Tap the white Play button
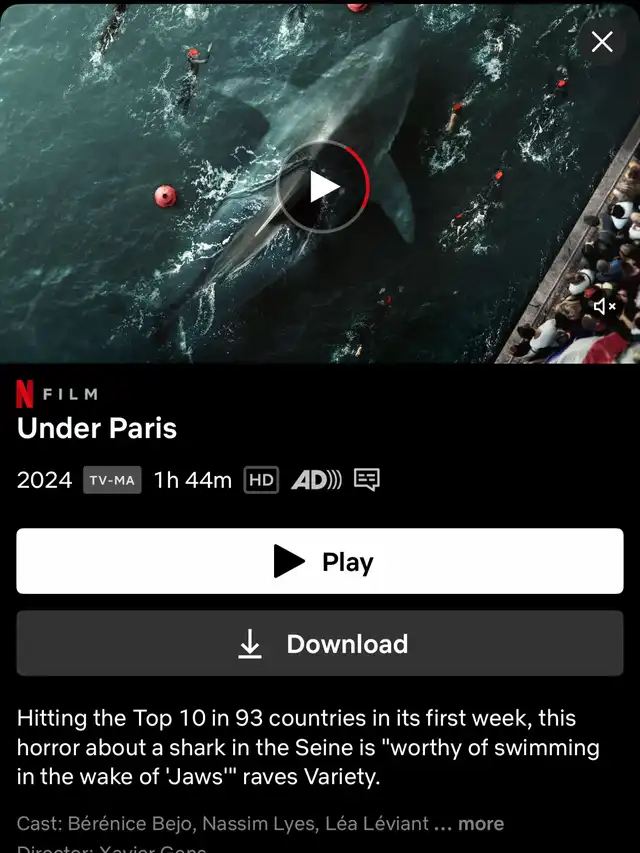This screenshot has height=853, width=640. (x=319, y=562)
